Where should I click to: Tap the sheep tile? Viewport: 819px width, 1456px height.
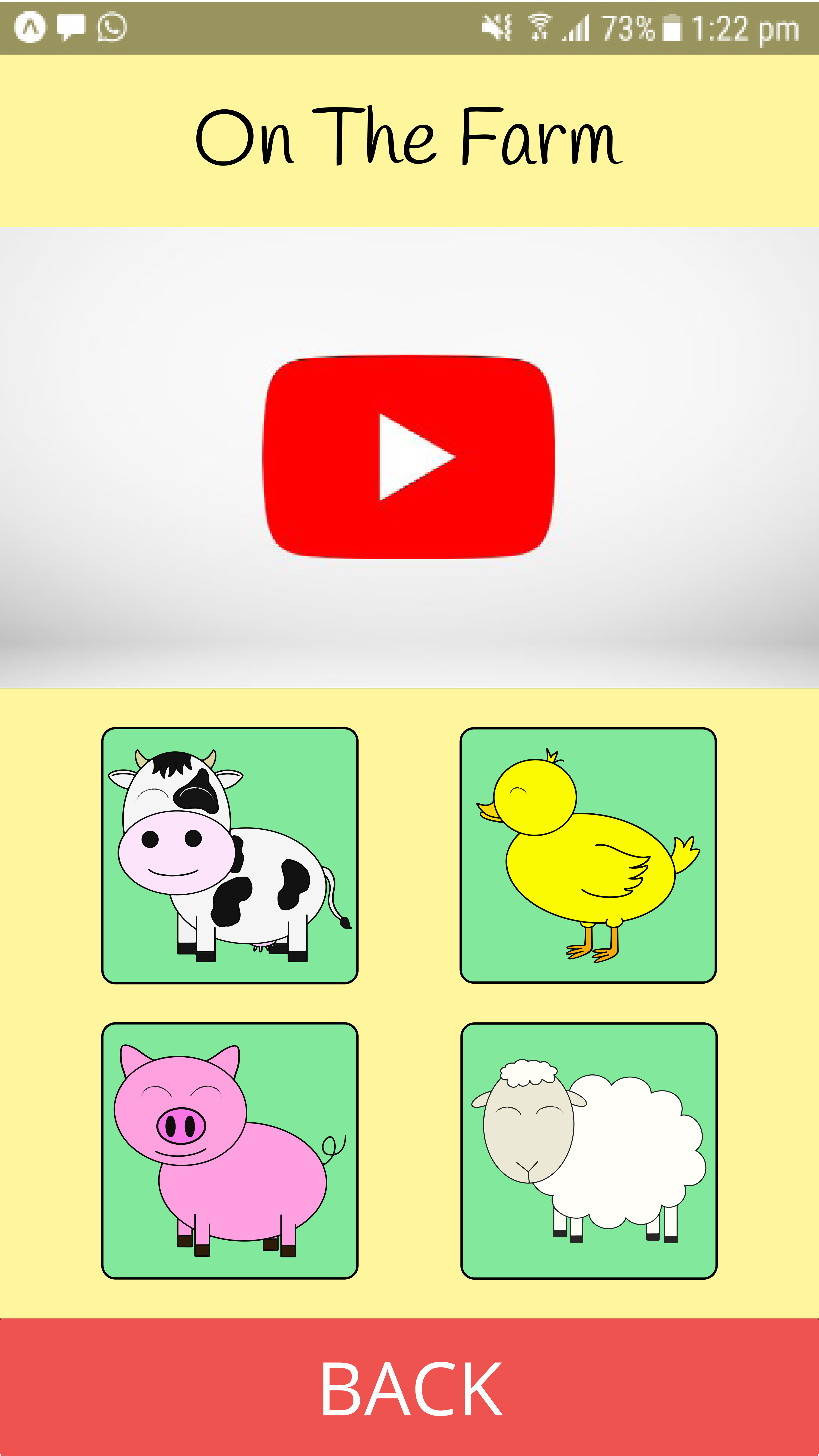click(x=589, y=1151)
